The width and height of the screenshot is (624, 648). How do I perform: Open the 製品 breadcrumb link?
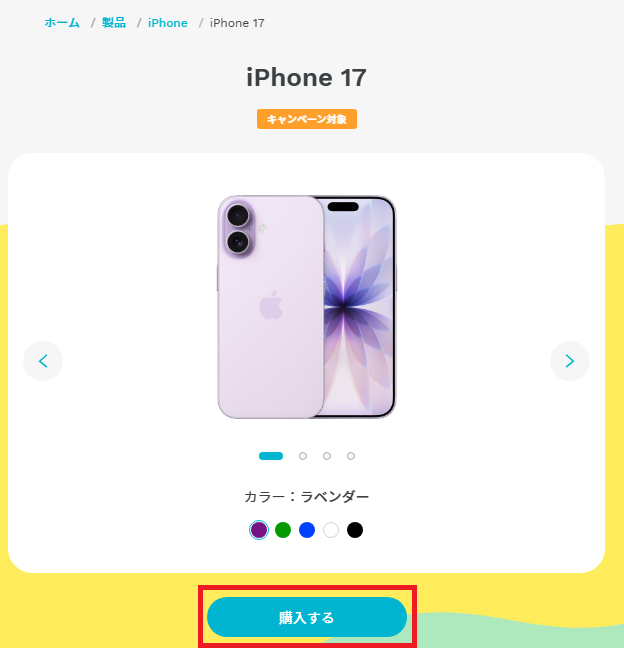coord(114,22)
